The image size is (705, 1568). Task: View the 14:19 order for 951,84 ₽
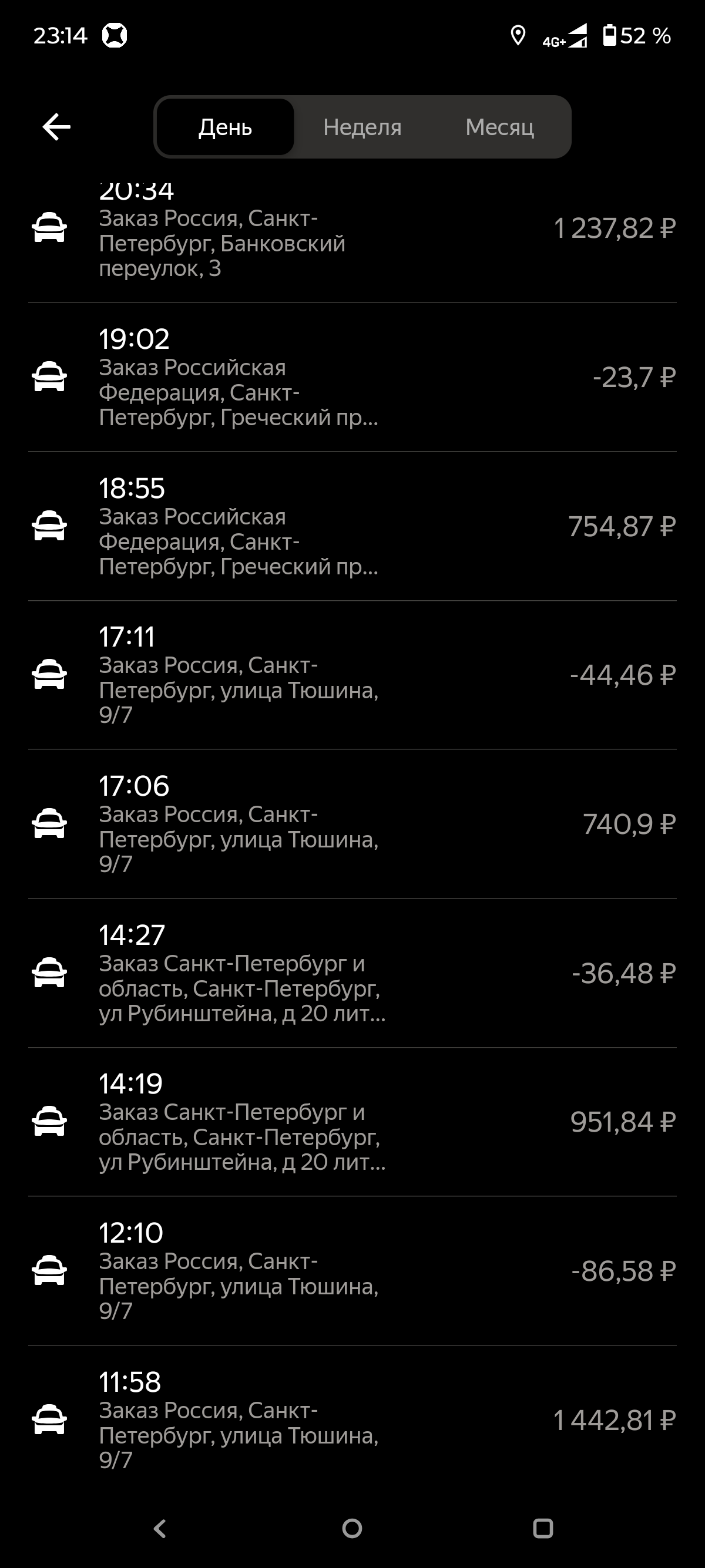point(352,1122)
